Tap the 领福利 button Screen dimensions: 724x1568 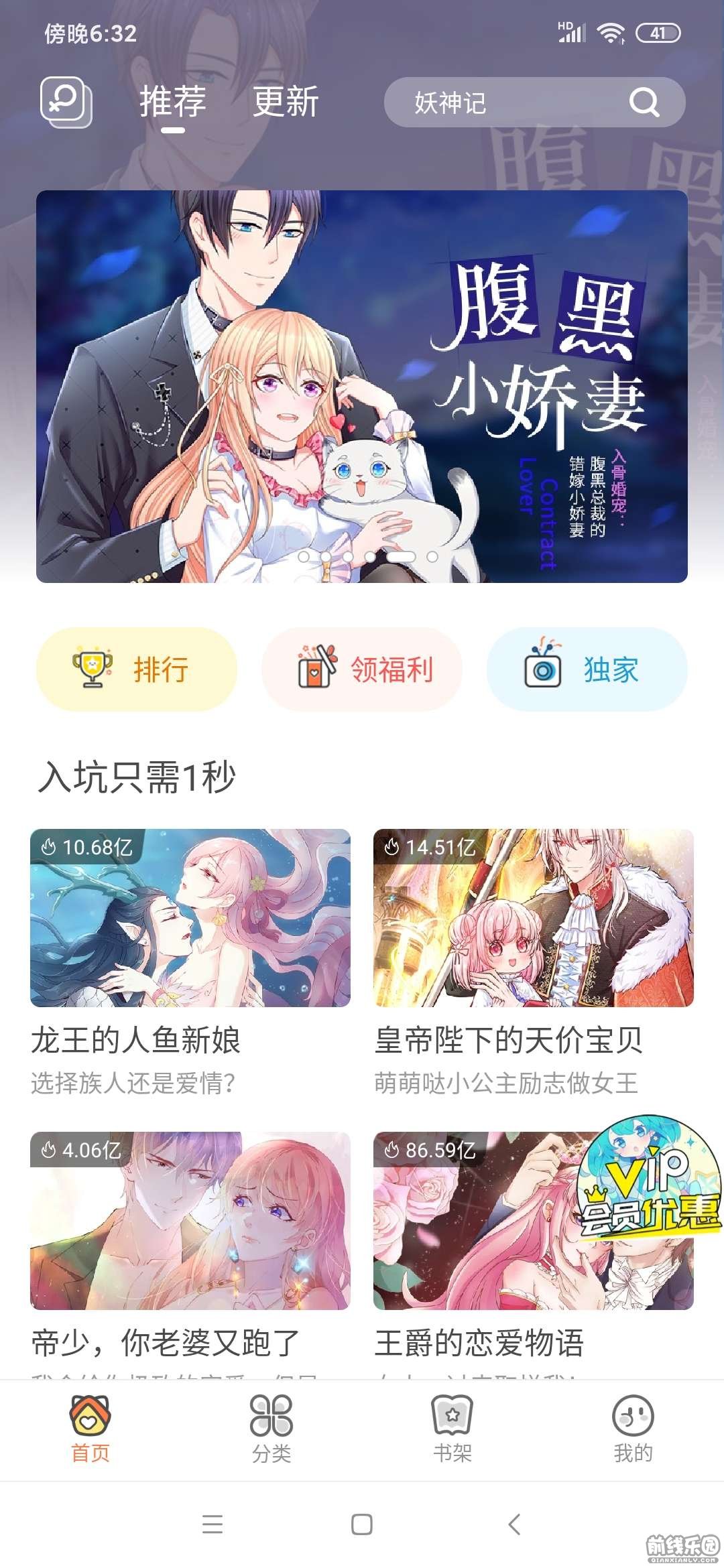pyautogui.click(x=362, y=669)
